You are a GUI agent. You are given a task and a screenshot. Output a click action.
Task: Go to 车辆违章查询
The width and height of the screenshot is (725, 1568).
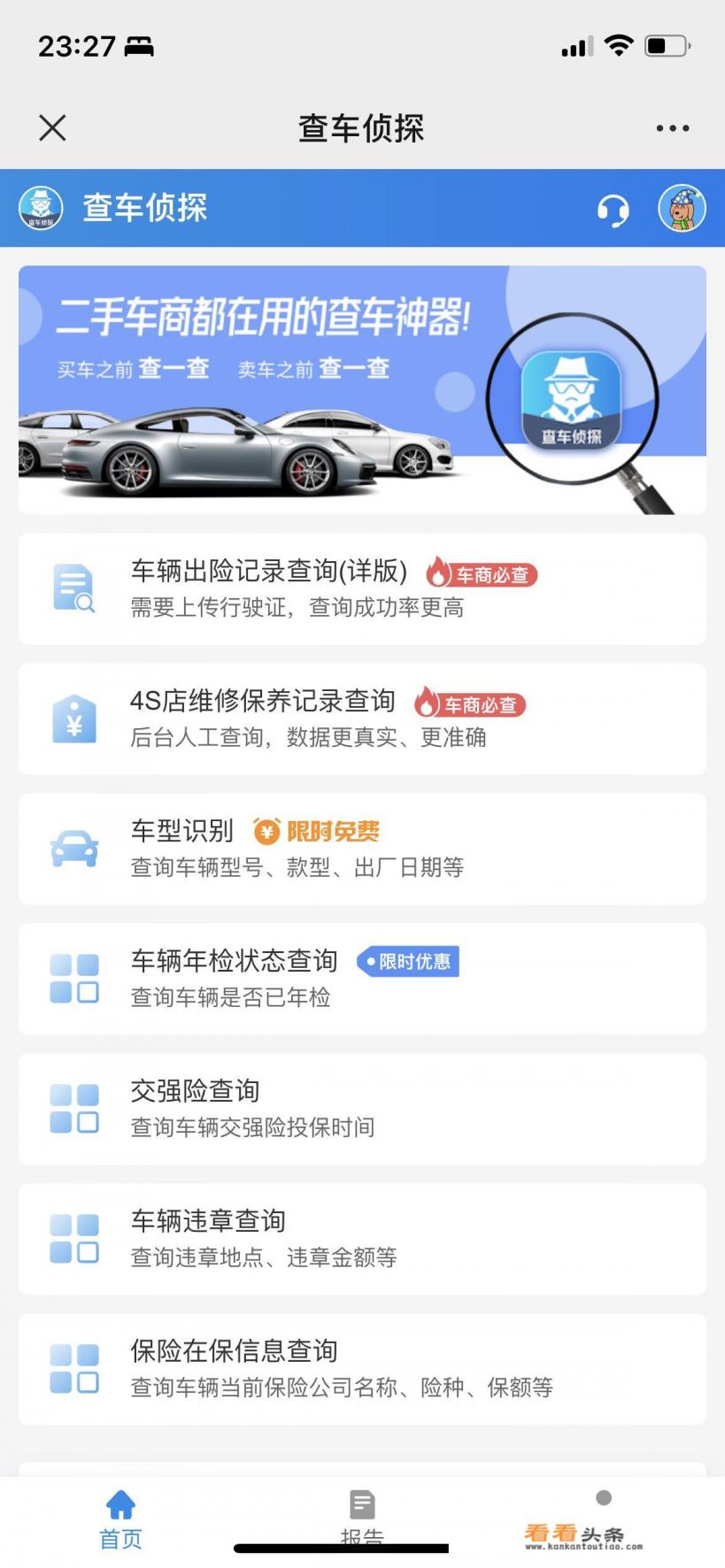(x=362, y=1239)
